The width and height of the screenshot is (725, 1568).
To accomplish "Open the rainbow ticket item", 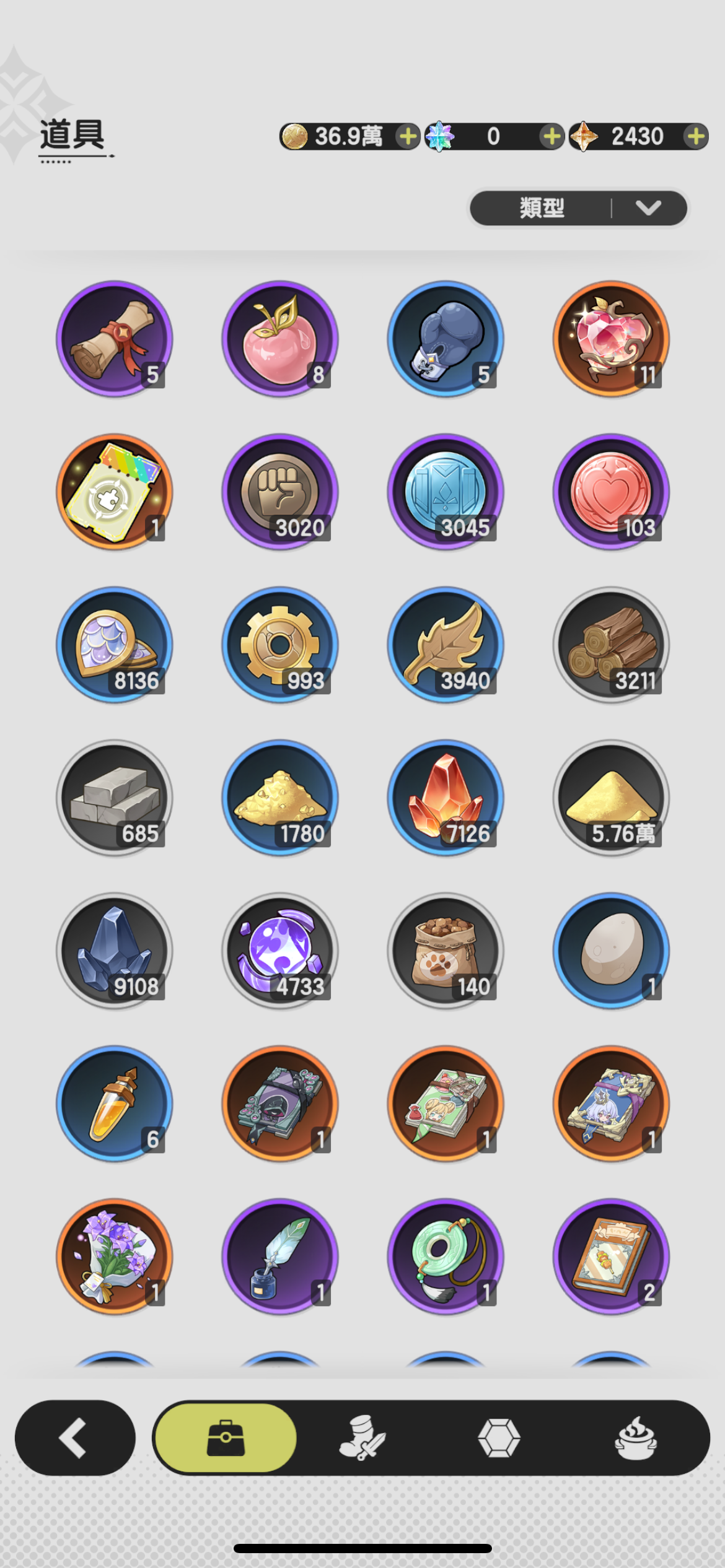I will tap(115, 492).
